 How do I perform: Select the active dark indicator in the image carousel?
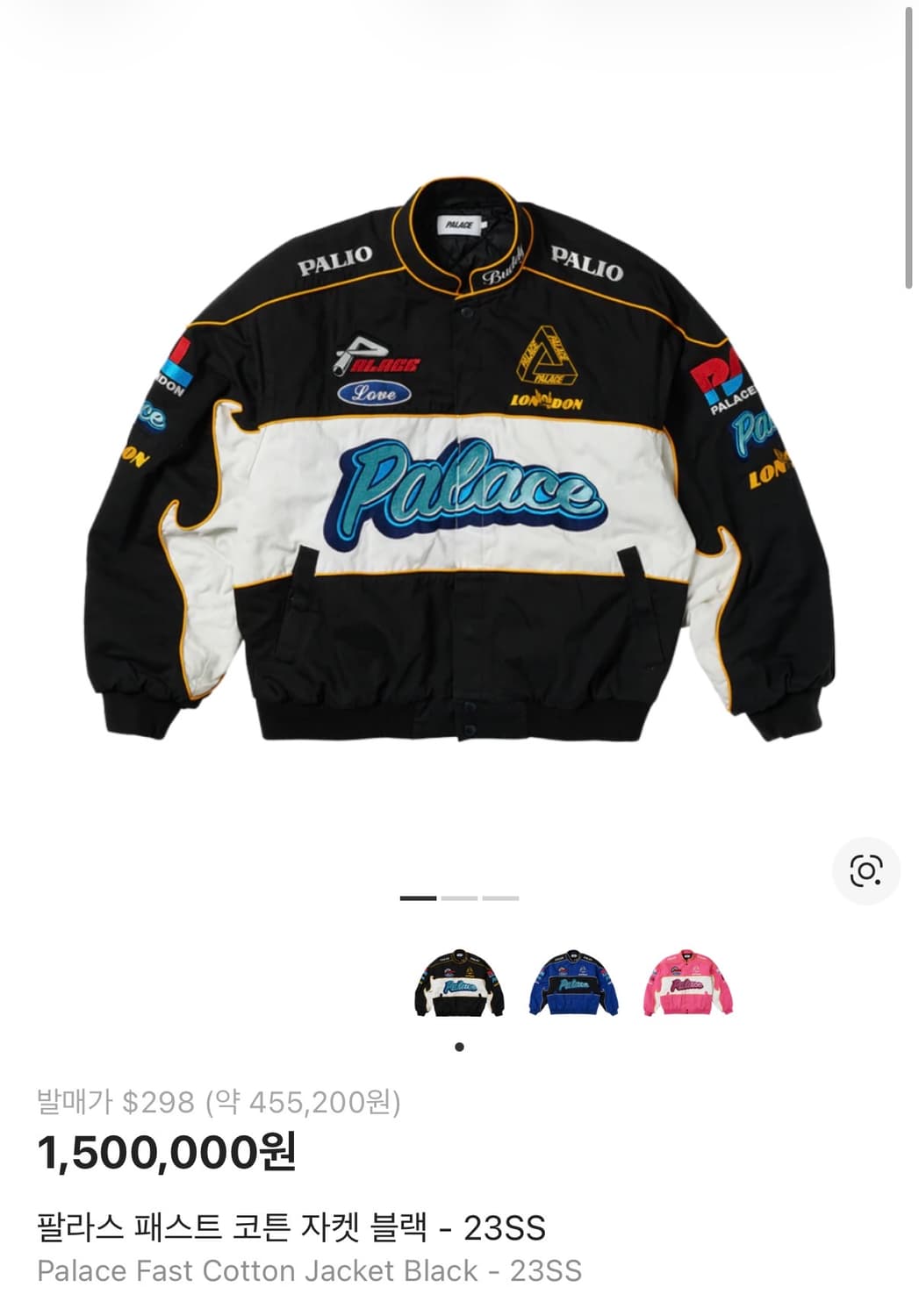(x=419, y=898)
